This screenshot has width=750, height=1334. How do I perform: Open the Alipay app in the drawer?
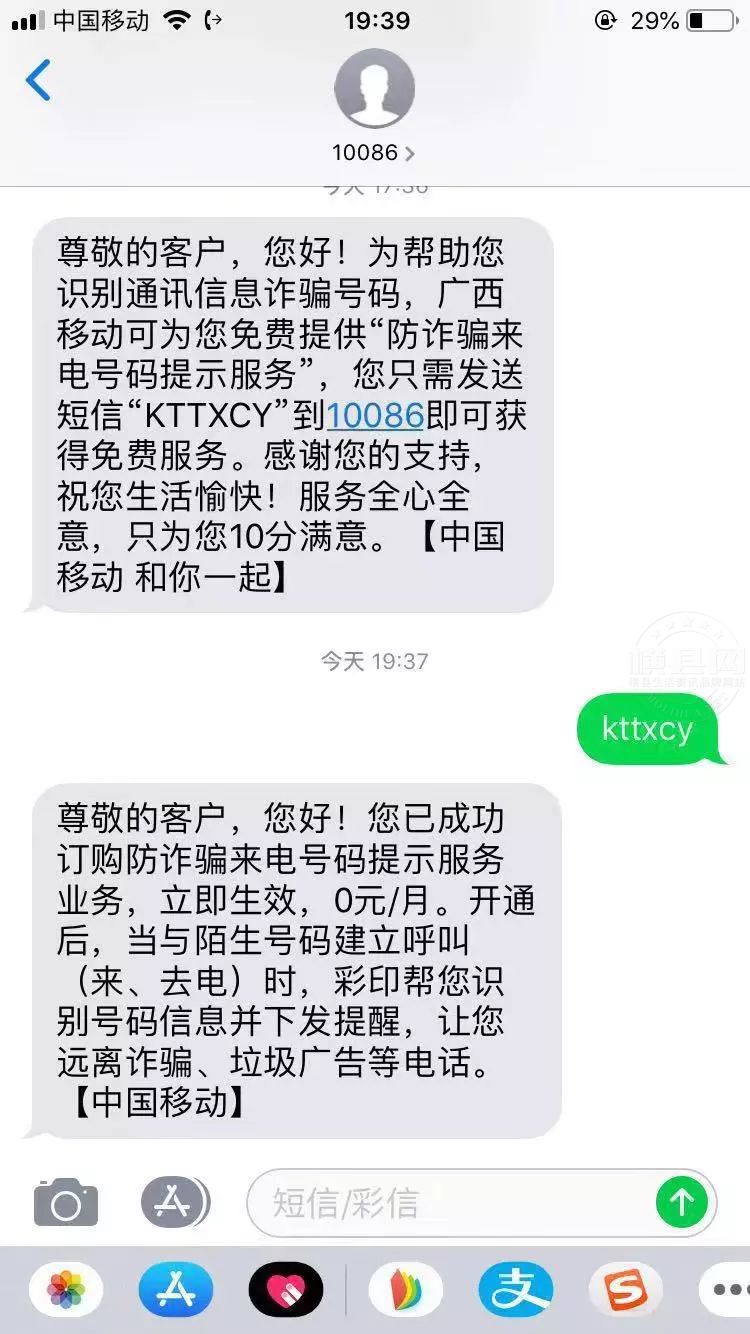(x=515, y=1291)
